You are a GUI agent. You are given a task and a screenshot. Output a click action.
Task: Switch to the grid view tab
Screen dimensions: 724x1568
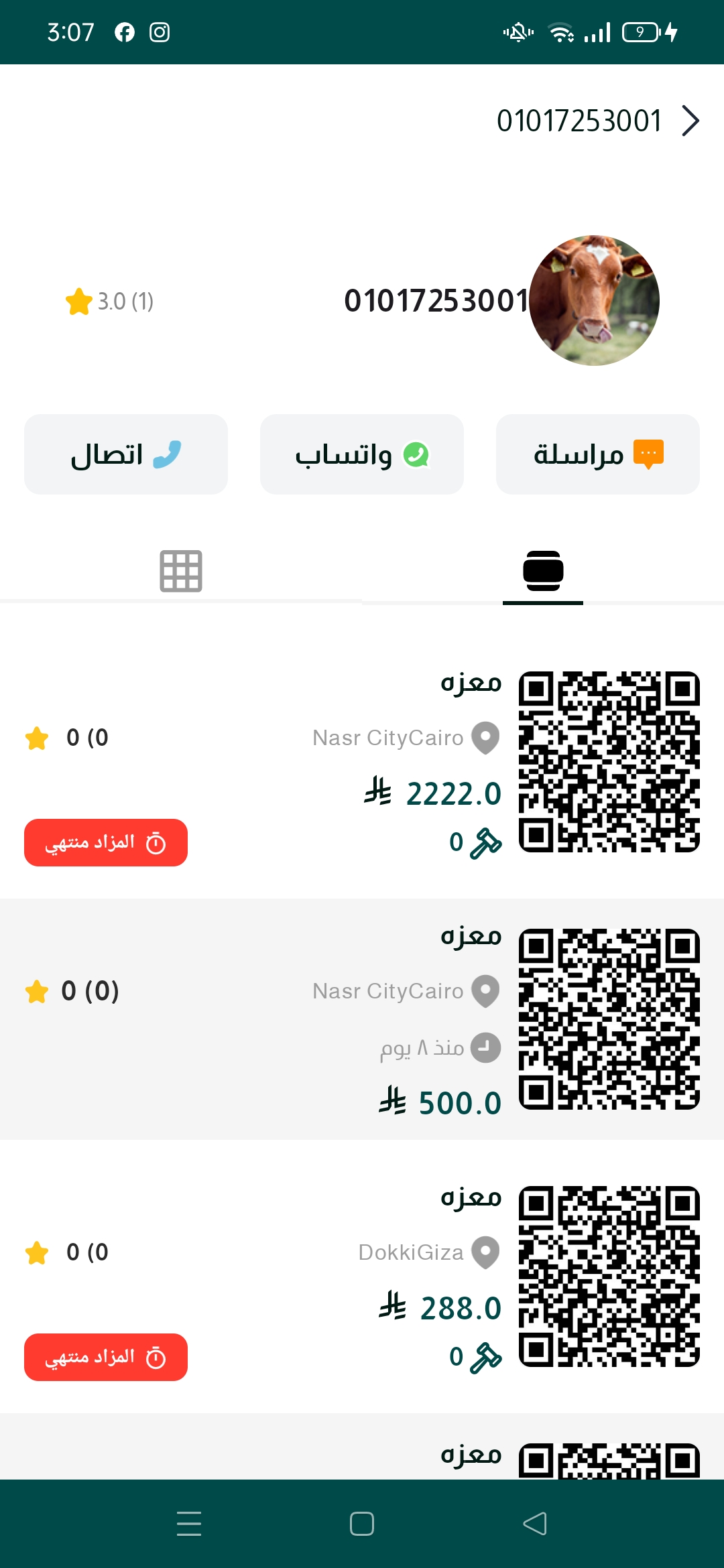point(181,571)
